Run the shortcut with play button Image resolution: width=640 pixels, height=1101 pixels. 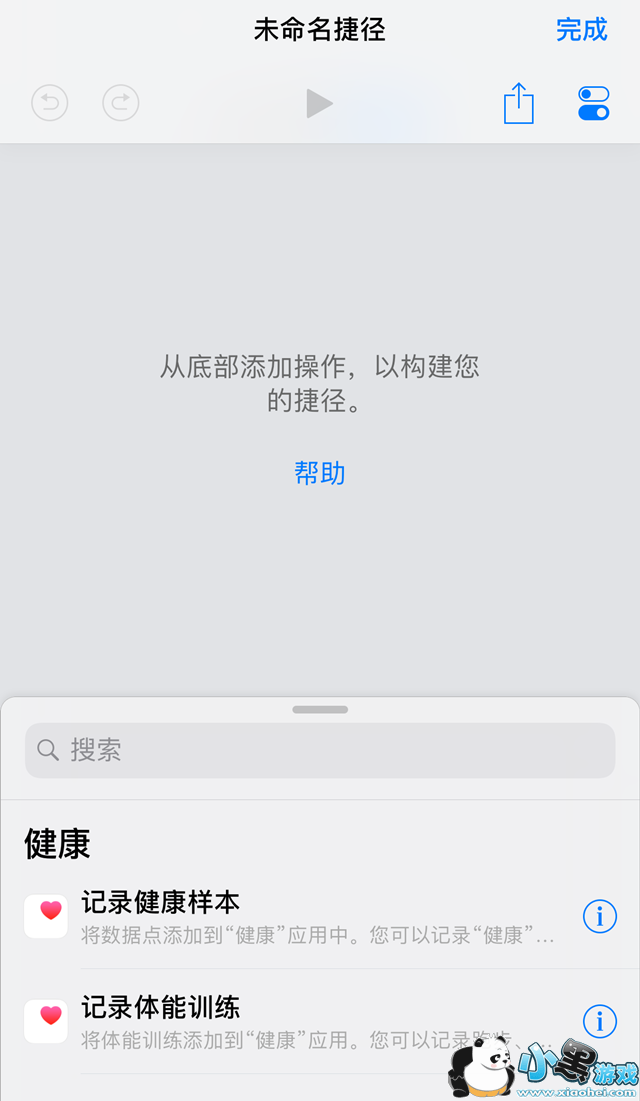point(319,103)
